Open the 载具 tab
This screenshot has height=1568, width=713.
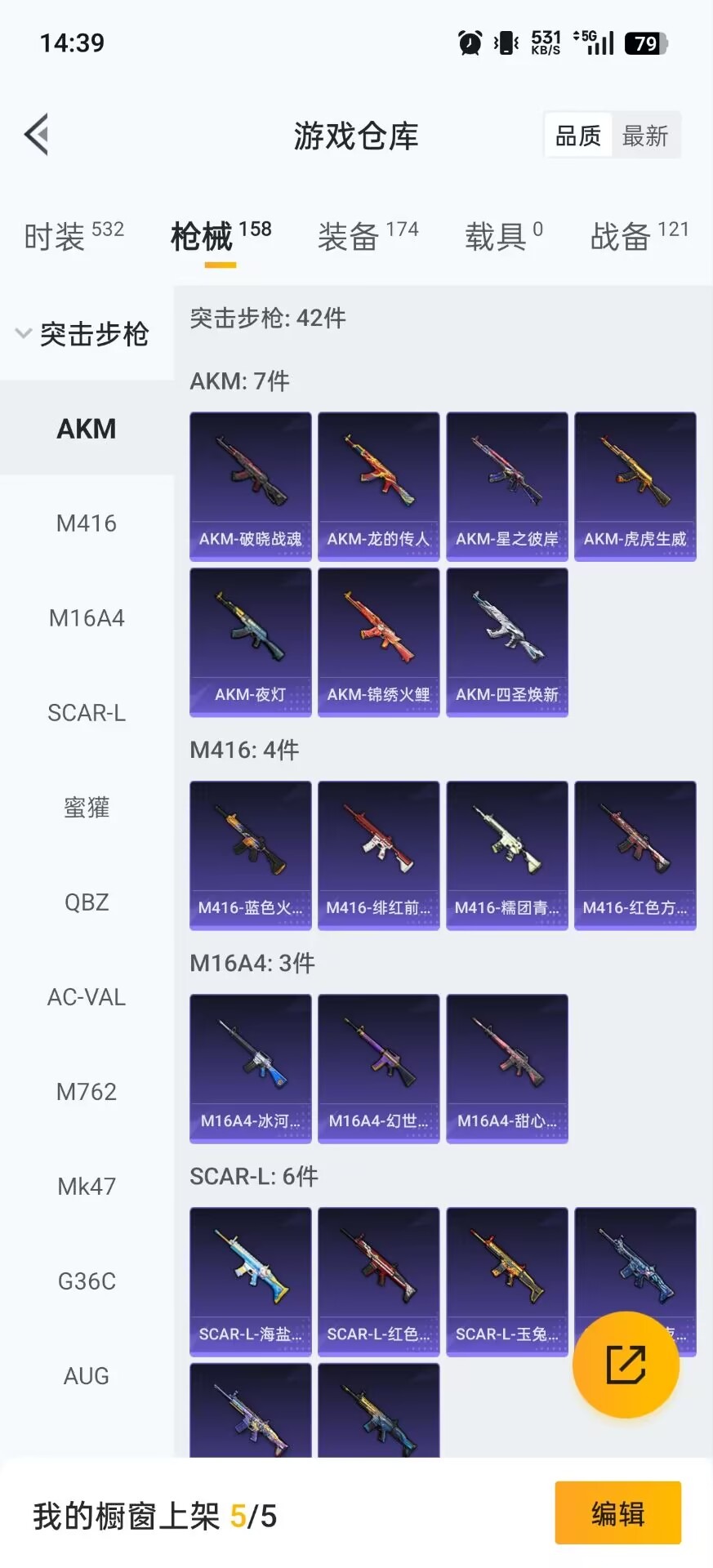(x=503, y=236)
